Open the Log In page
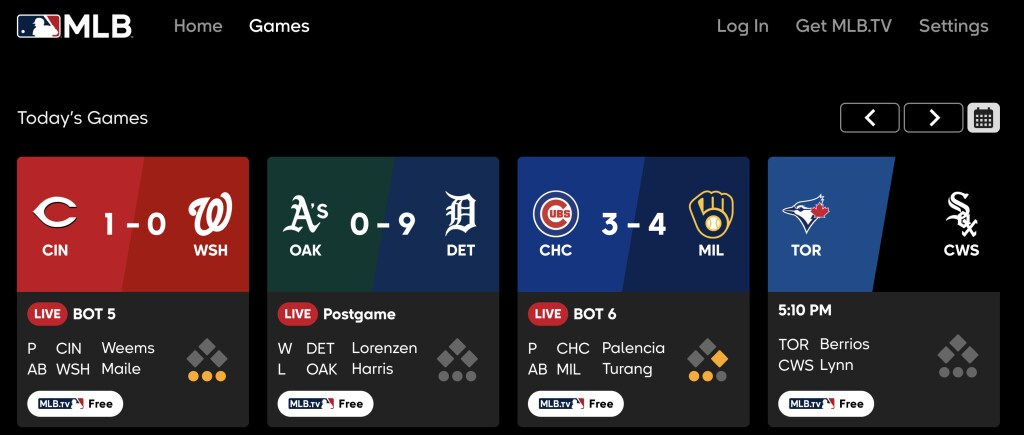 [742, 27]
